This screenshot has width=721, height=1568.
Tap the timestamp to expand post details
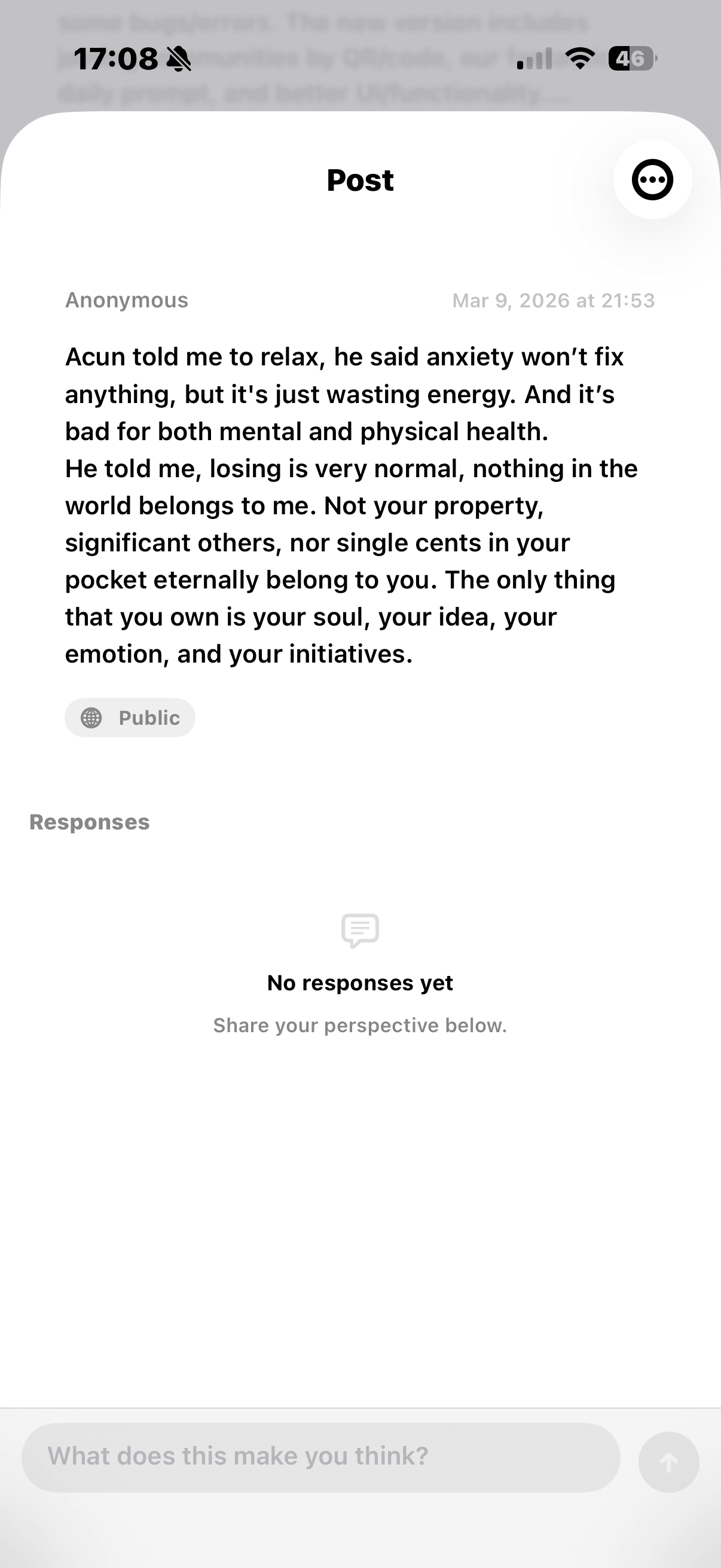(554, 300)
